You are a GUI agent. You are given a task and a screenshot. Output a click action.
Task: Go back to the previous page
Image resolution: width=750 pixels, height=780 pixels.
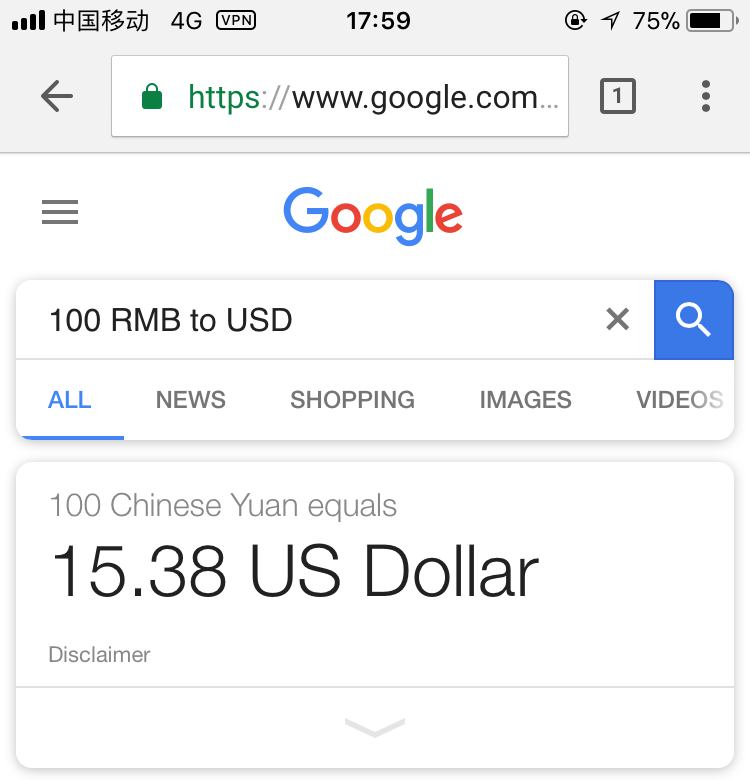tap(57, 96)
